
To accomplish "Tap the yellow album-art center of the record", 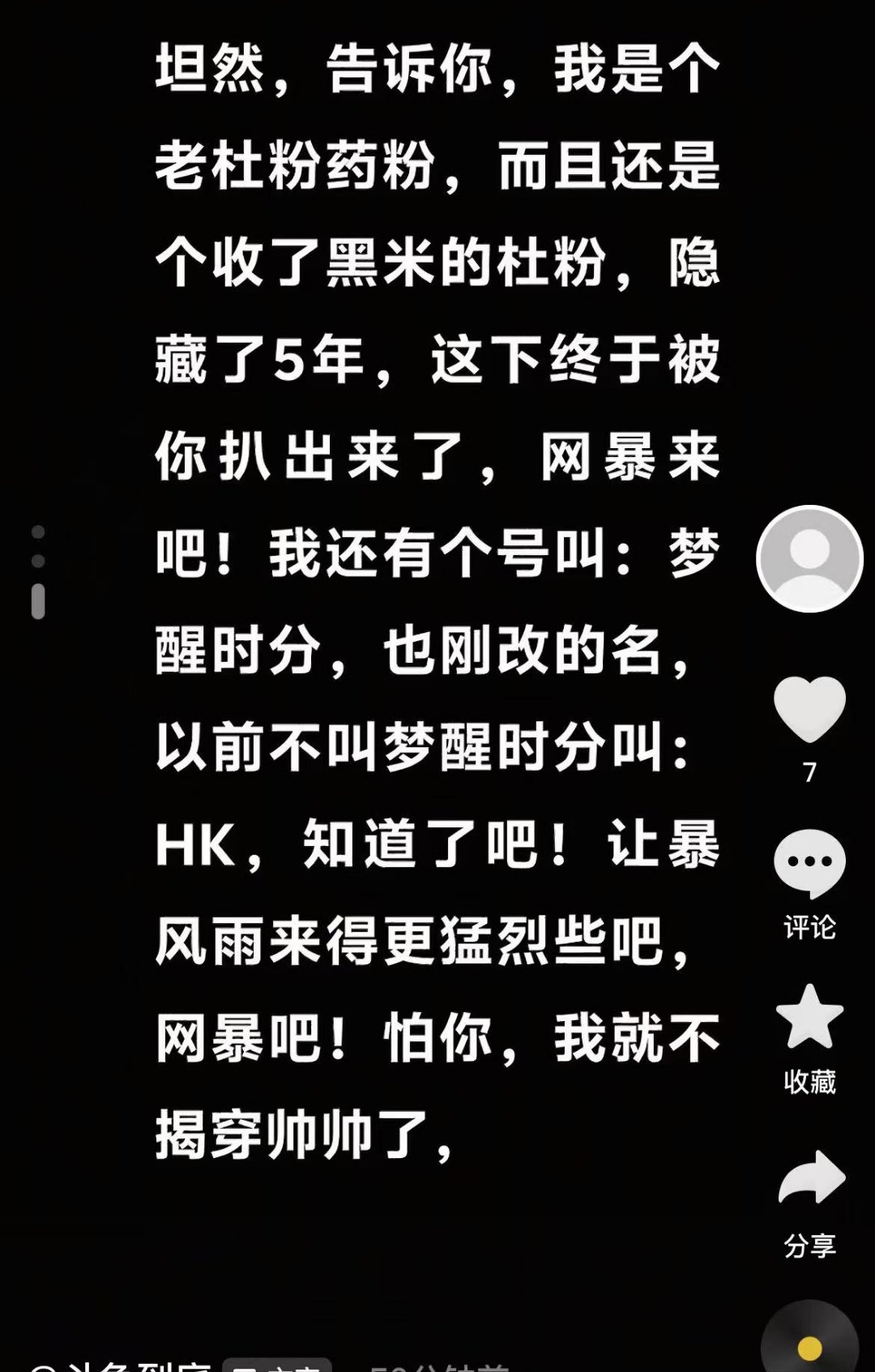I will 811,1348.
